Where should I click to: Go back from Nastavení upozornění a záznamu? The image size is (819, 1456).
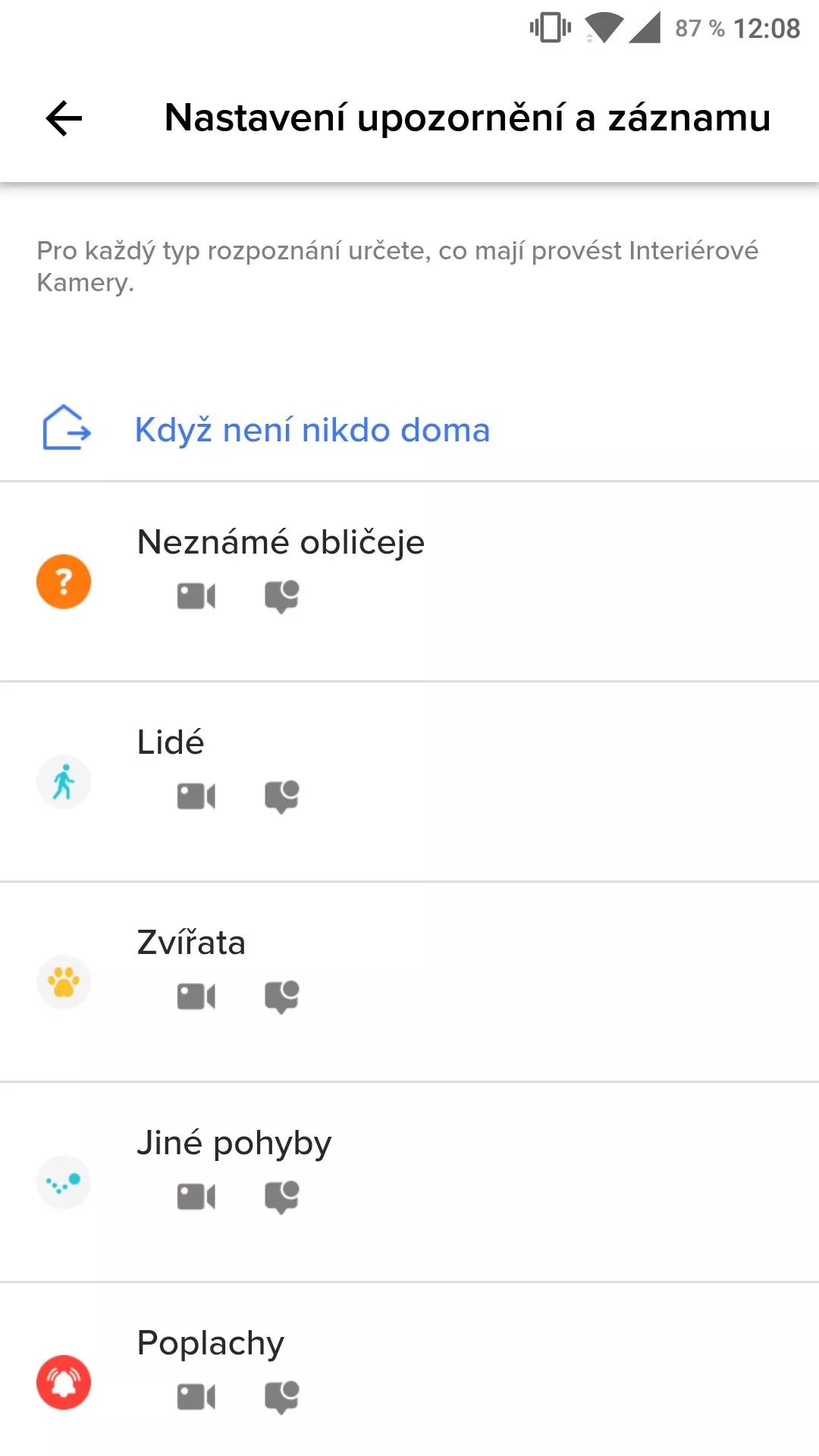64,118
